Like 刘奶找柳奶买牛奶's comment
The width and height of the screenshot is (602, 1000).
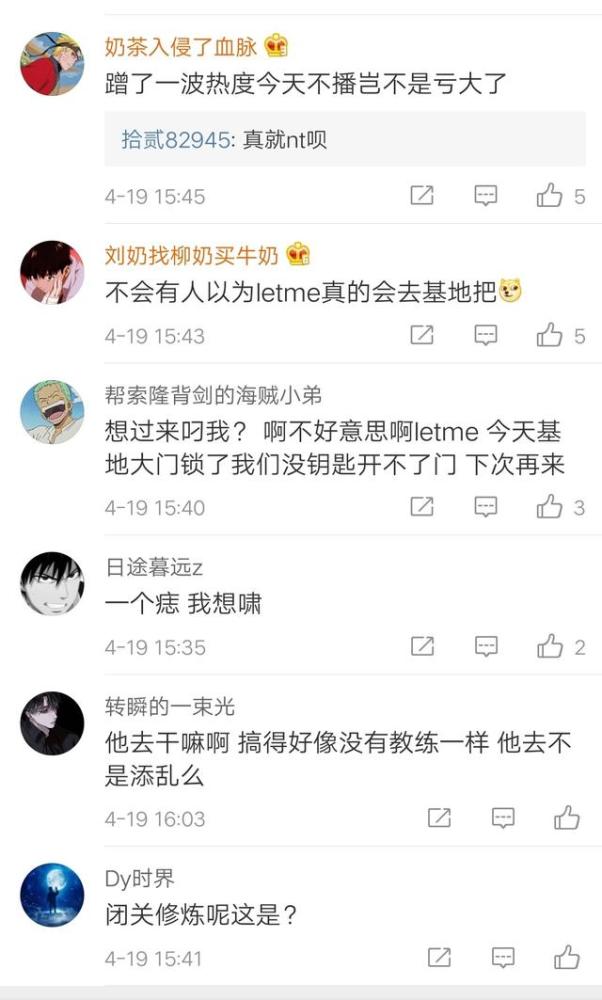(x=549, y=335)
